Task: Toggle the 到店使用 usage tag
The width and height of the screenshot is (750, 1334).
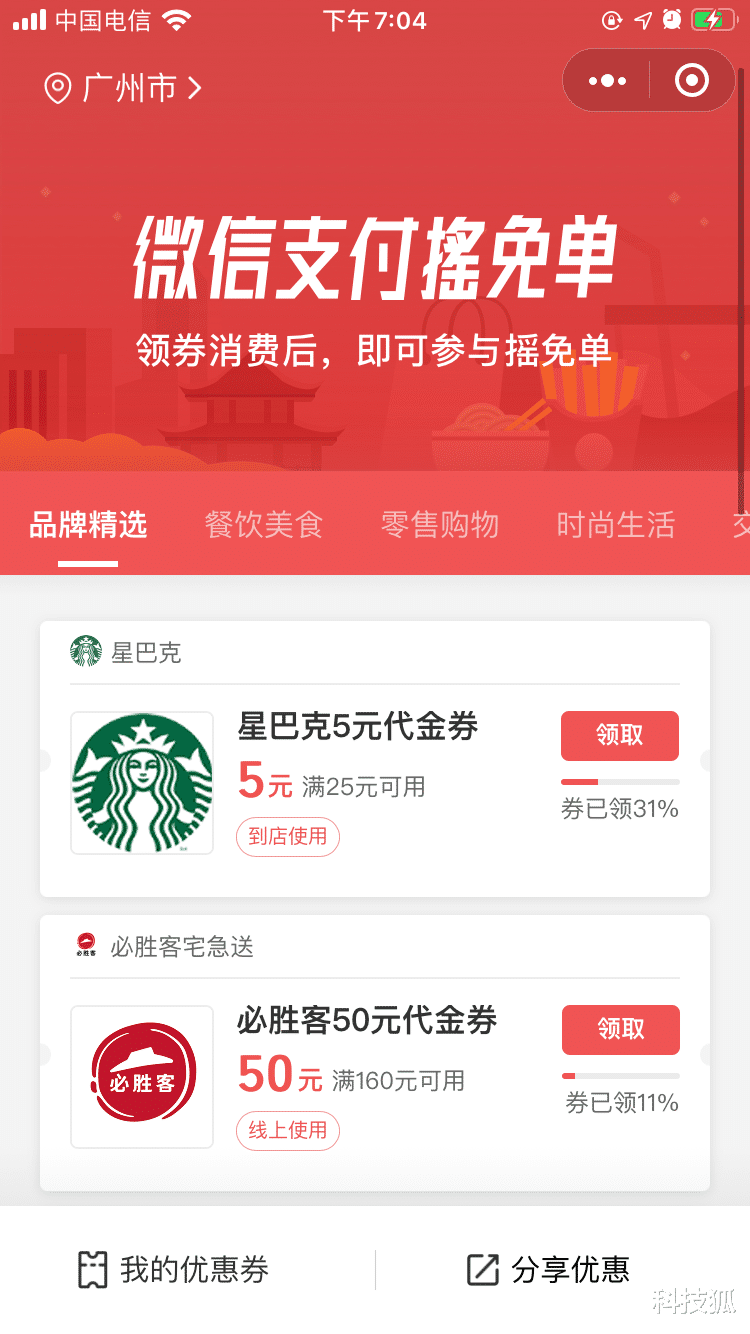Action: tap(287, 837)
